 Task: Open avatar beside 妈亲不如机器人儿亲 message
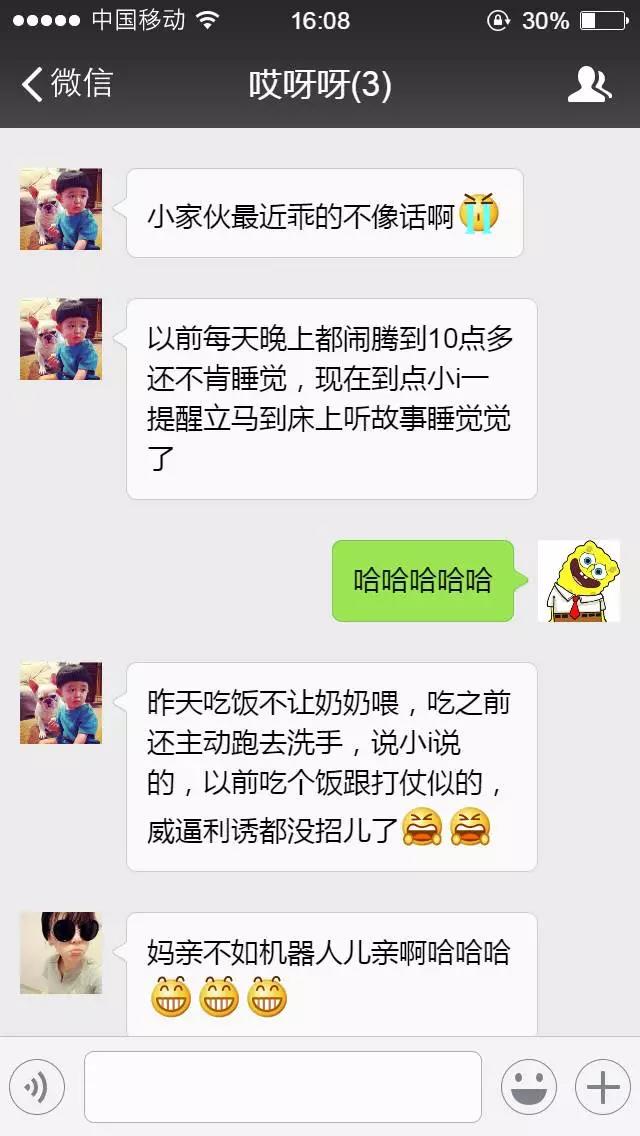(x=61, y=952)
